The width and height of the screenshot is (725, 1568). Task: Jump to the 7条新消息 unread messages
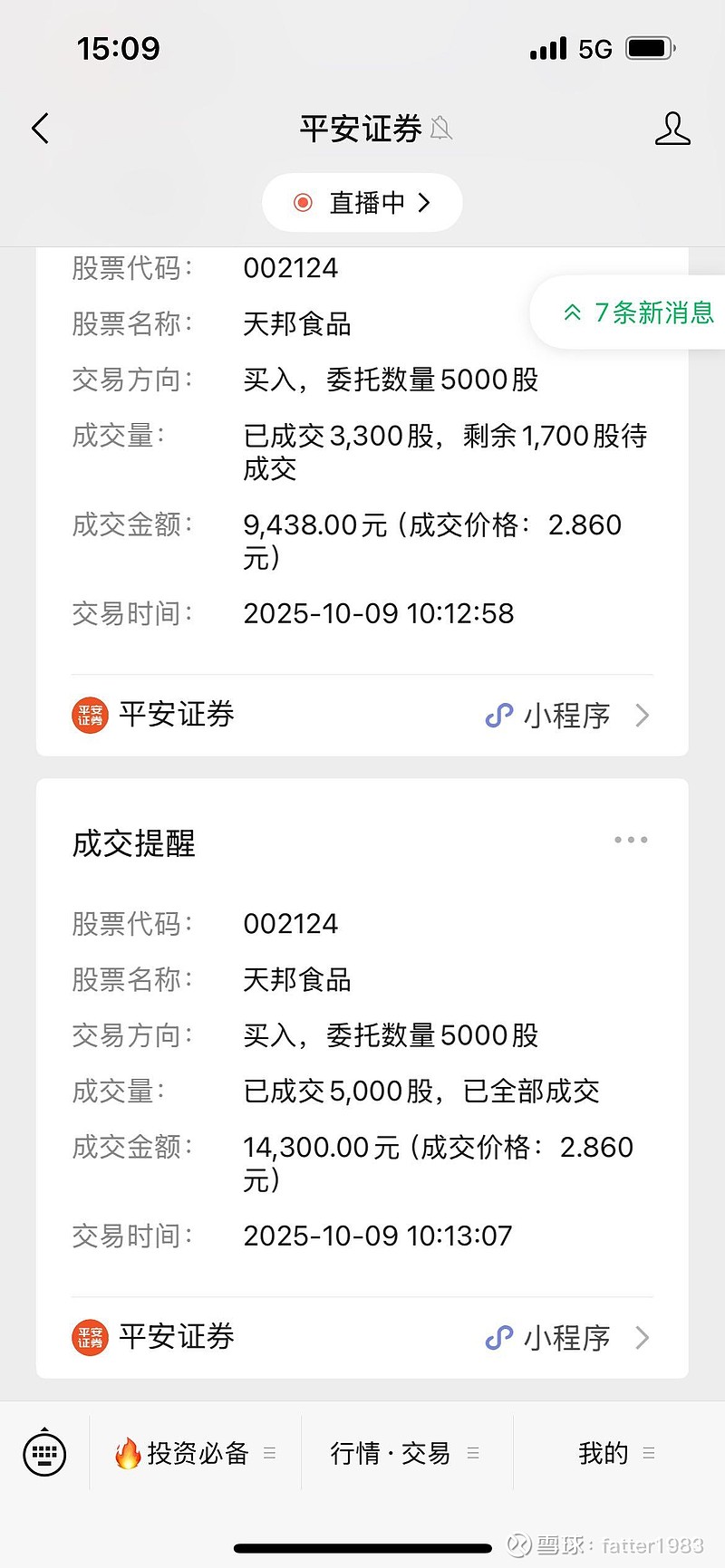coord(639,313)
